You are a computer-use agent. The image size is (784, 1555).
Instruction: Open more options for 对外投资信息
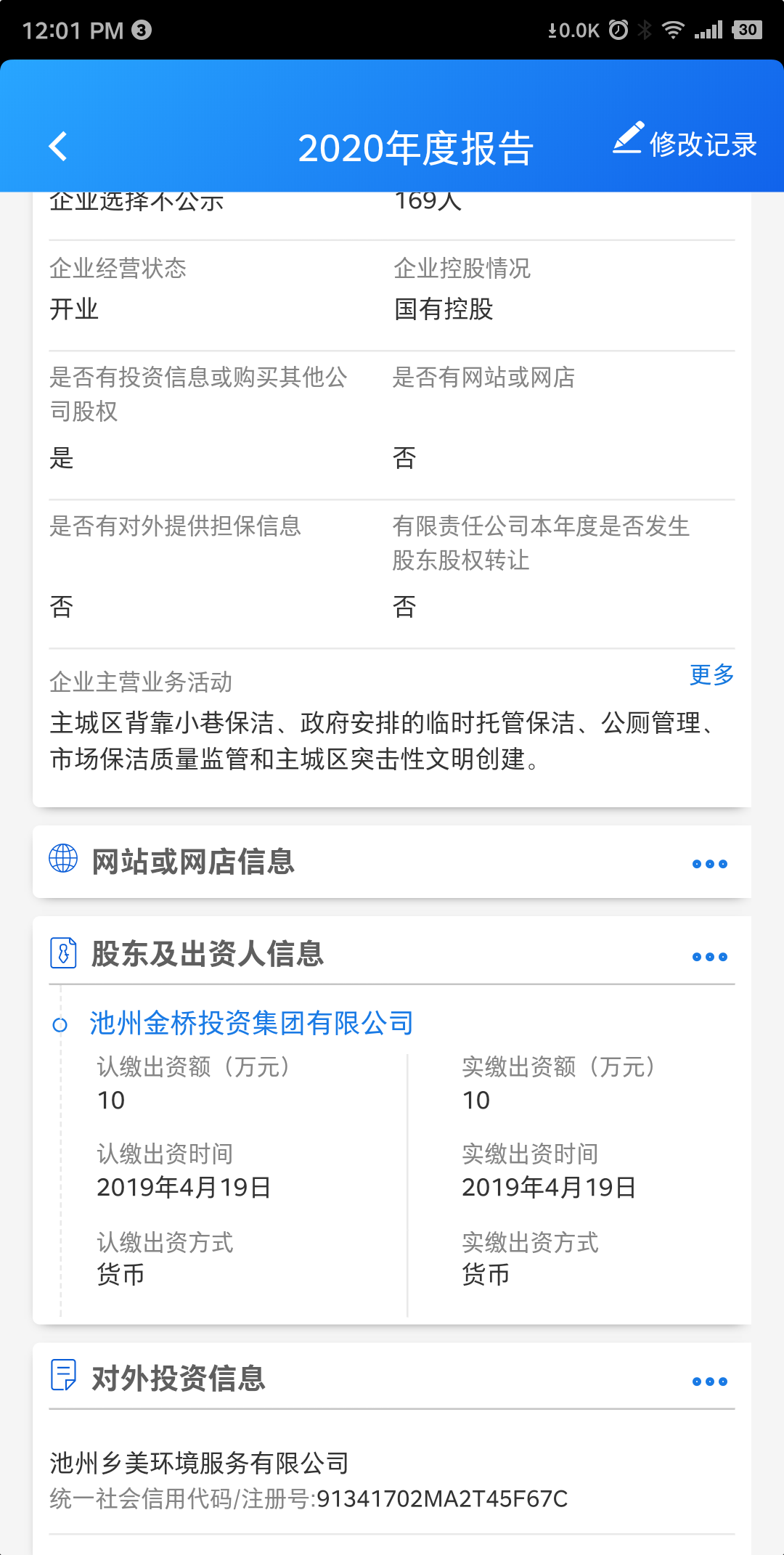pos(709,1381)
